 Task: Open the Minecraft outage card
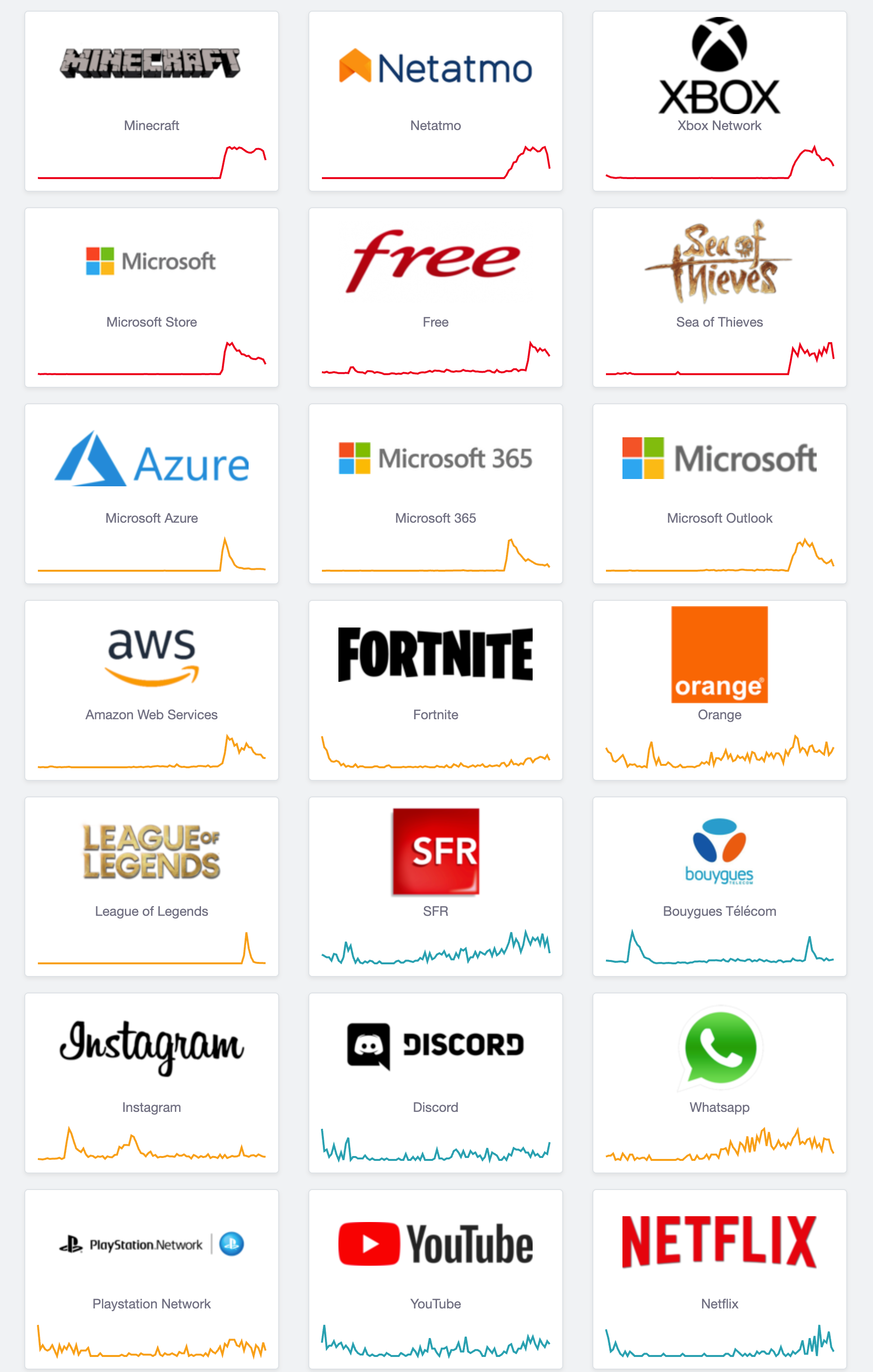pos(151,101)
